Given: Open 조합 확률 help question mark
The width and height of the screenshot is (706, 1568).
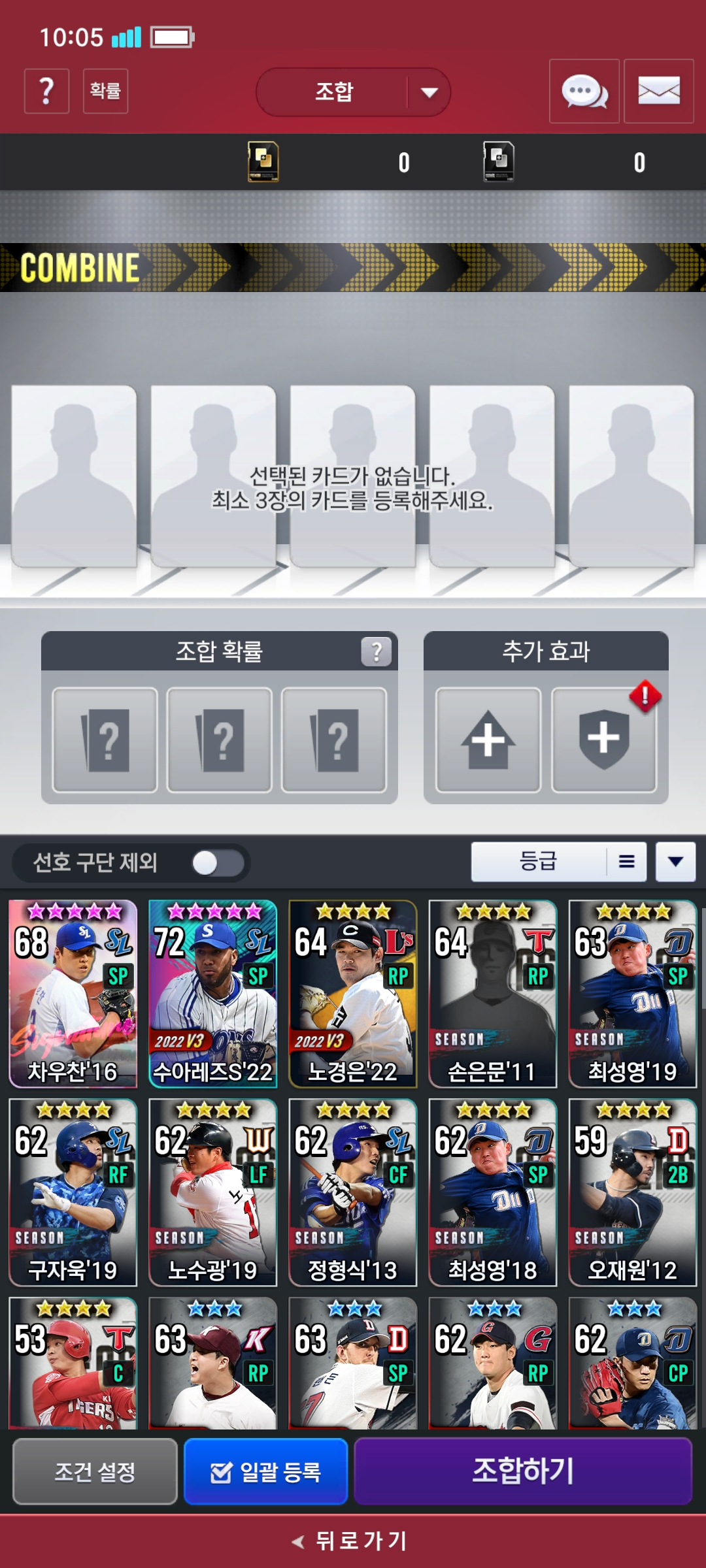Looking at the screenshot, I should [x=377, y=651].
